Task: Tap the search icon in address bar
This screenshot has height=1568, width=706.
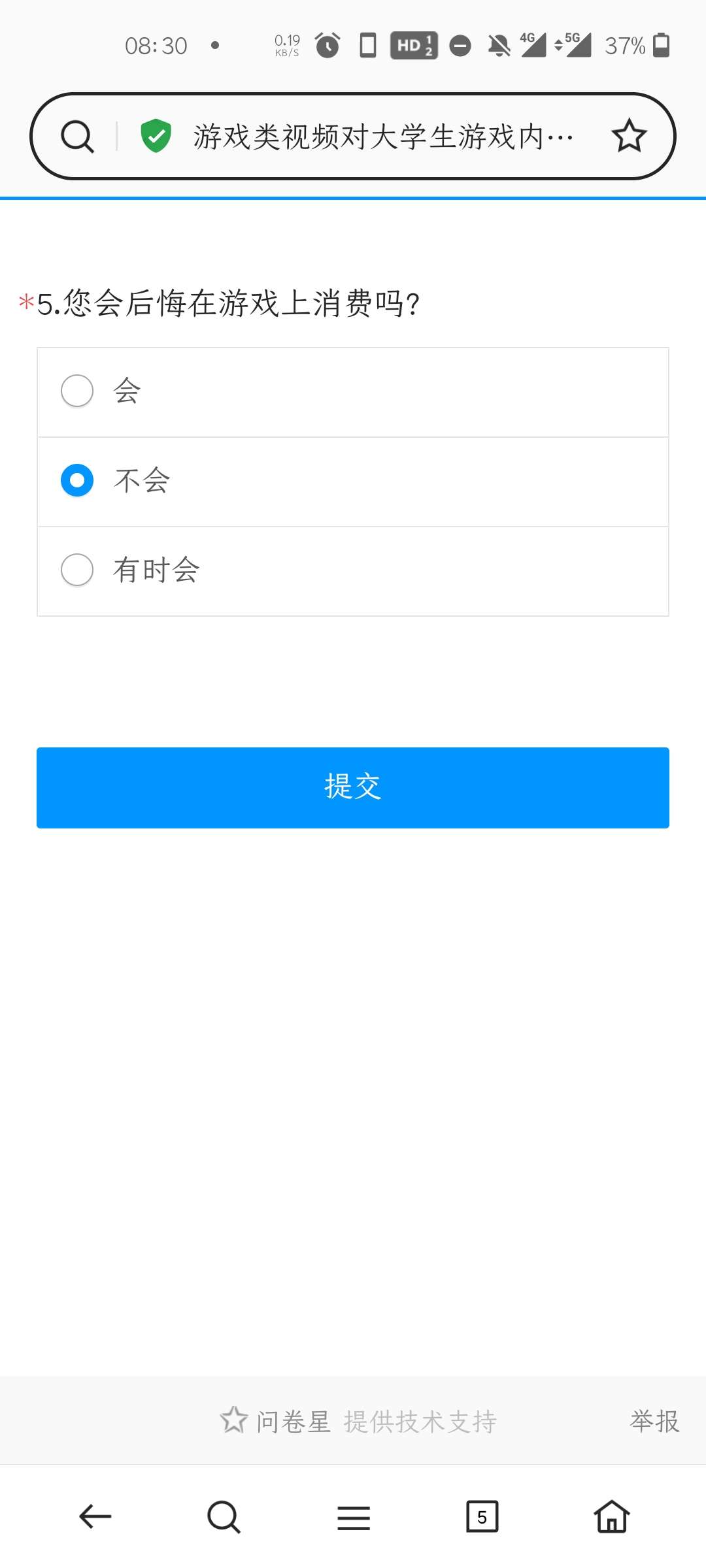Action: [78, 136]
